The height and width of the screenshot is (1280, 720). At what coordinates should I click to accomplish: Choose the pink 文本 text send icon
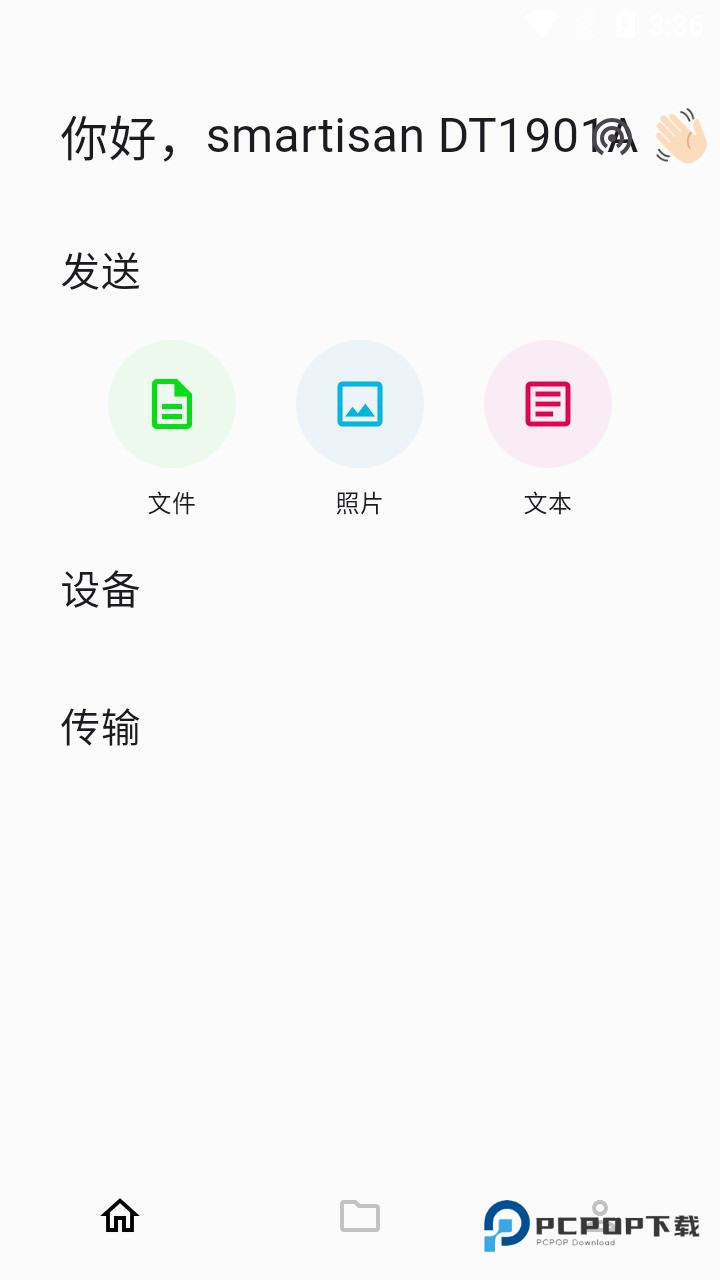(547, 403)
